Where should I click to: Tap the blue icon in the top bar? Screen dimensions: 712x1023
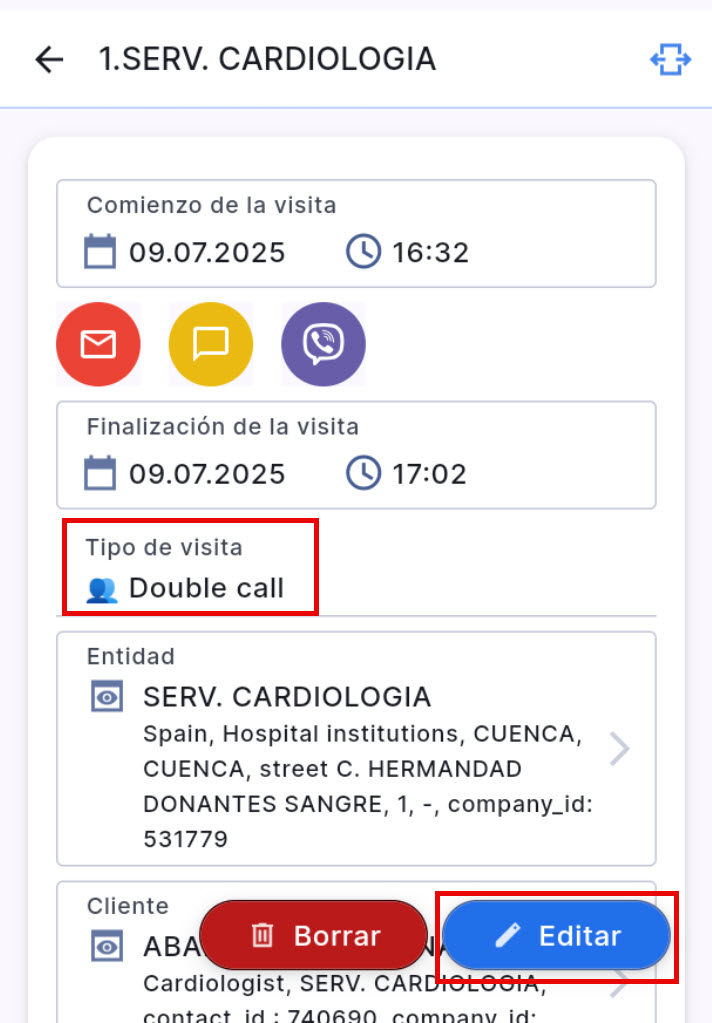(670, 60)
